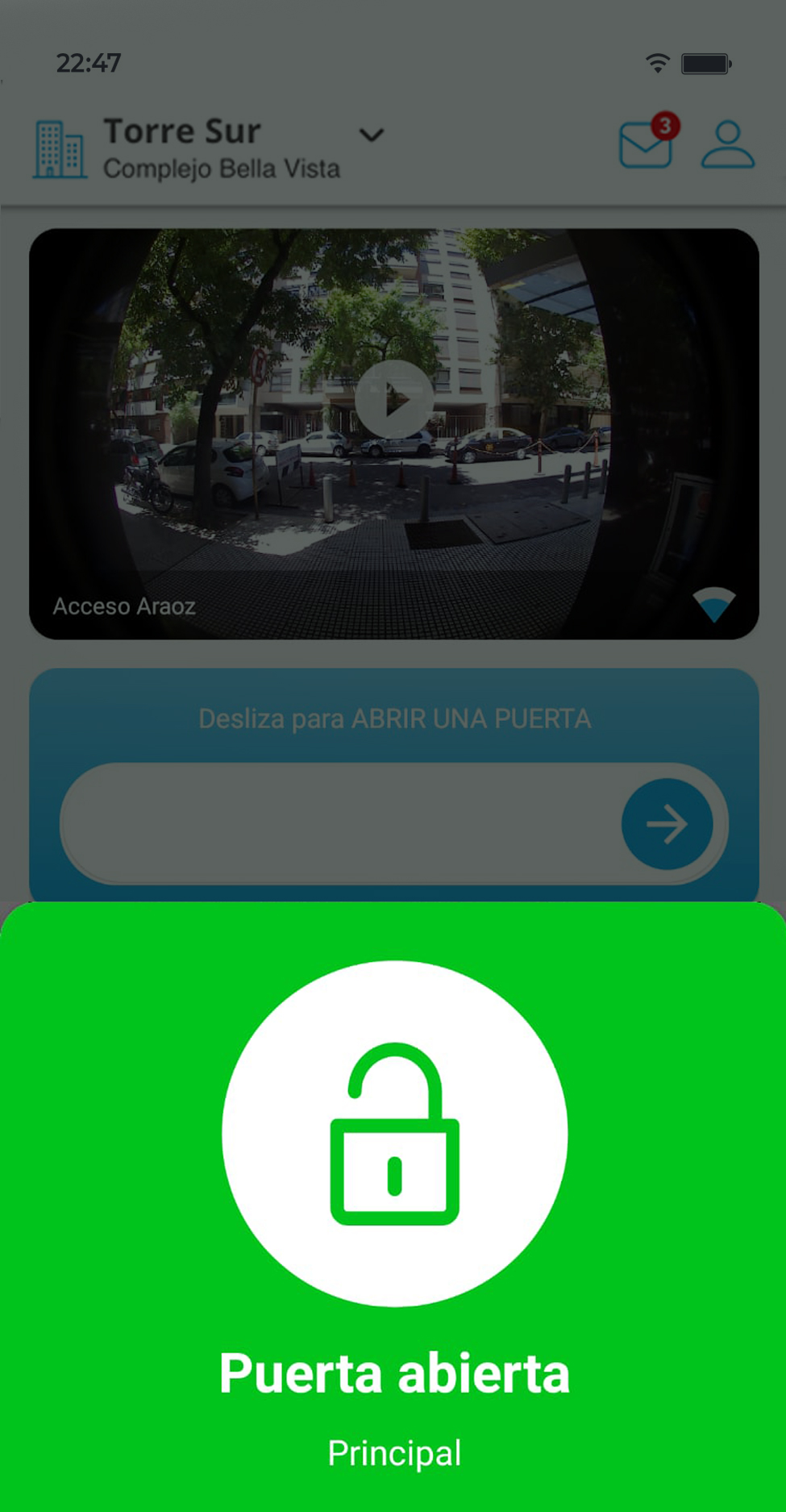Tap the arrow button to open a door

pos(667,823)
